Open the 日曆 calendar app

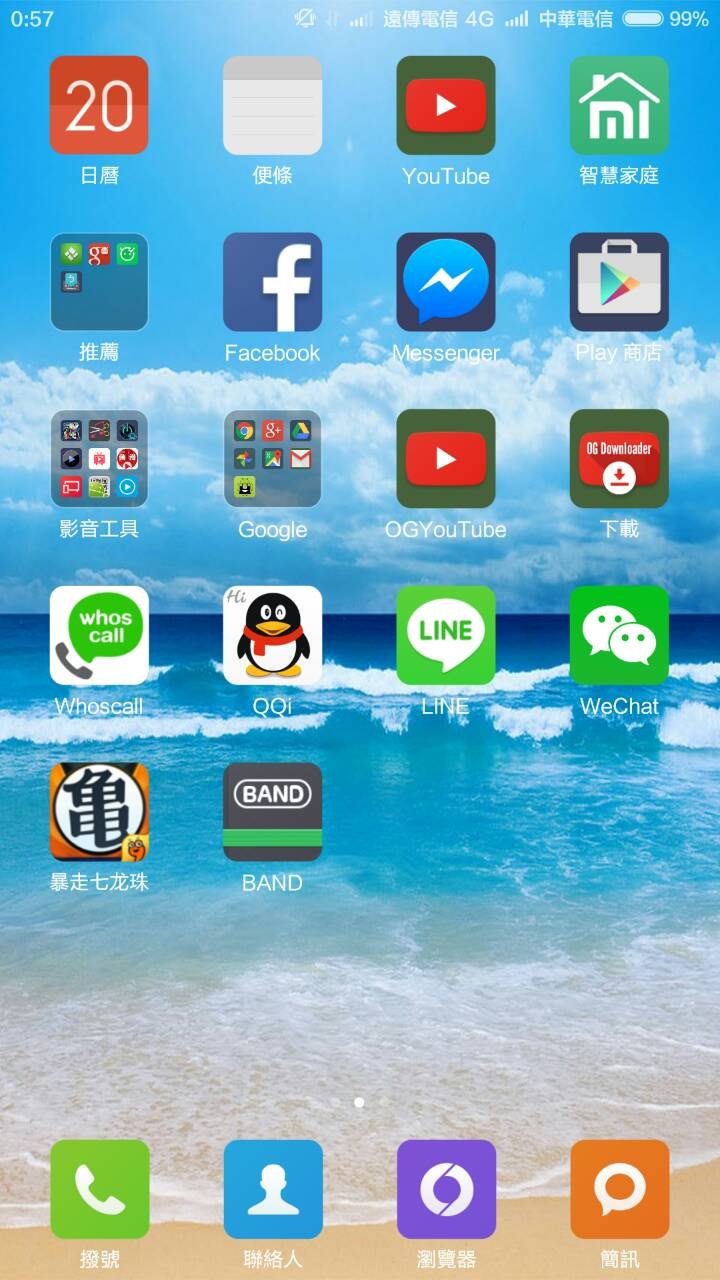click(x=99, y=105)
